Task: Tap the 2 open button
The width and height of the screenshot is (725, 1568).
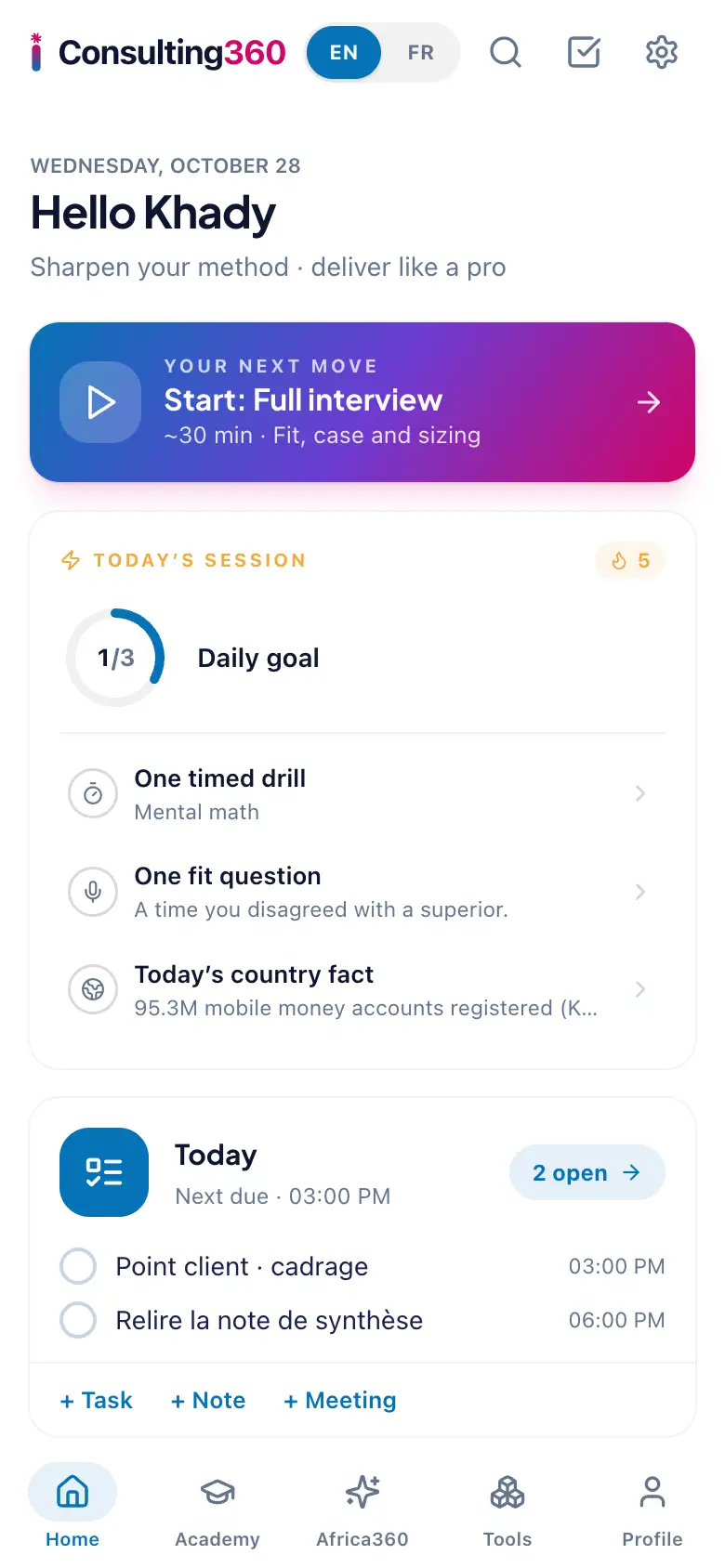Action: pyautogui.click(x=587, y=1172)
